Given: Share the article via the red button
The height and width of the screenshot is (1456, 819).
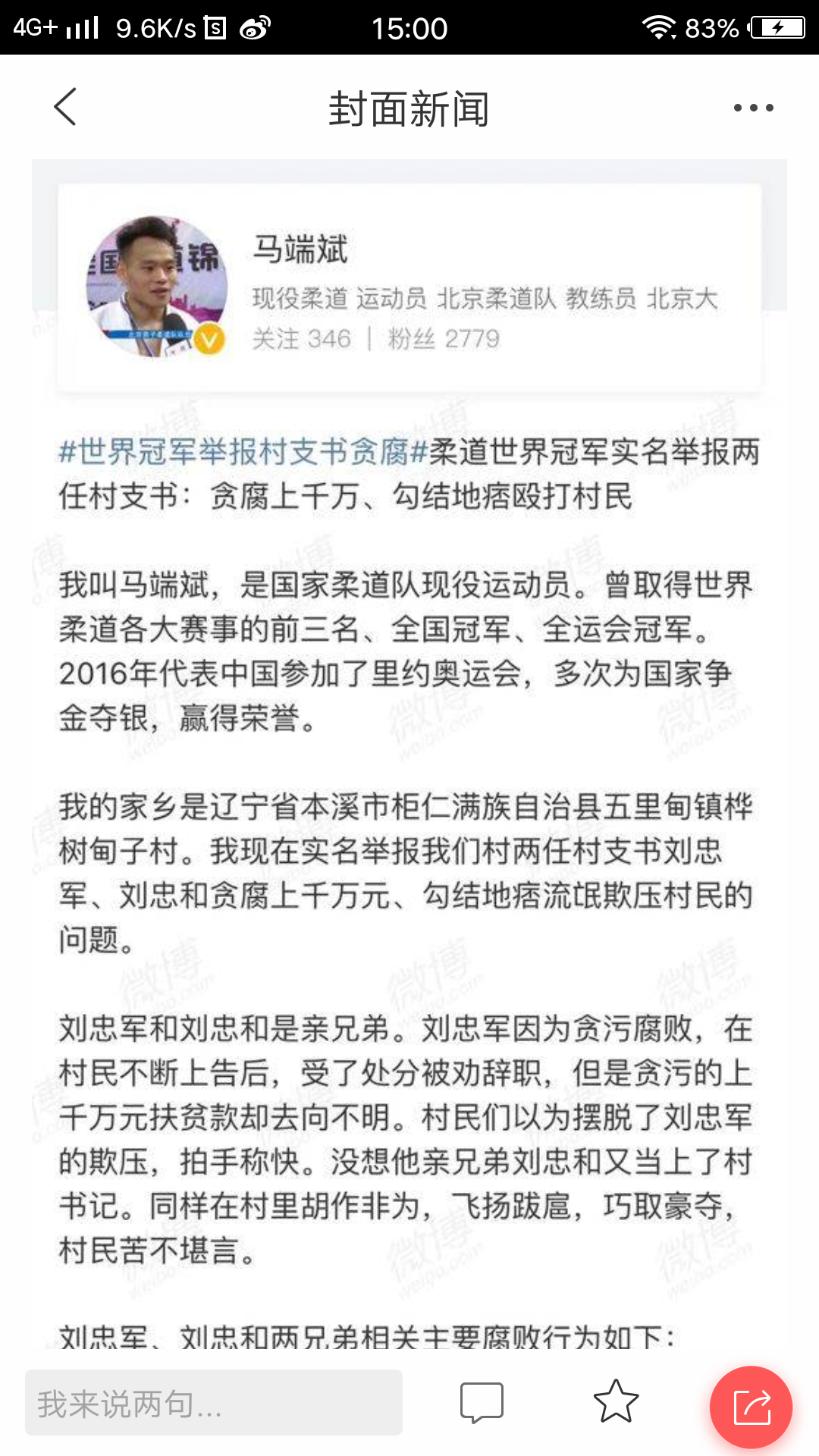Looking at the screenshot, I should pyautogui.click(x=752, y=1407).
